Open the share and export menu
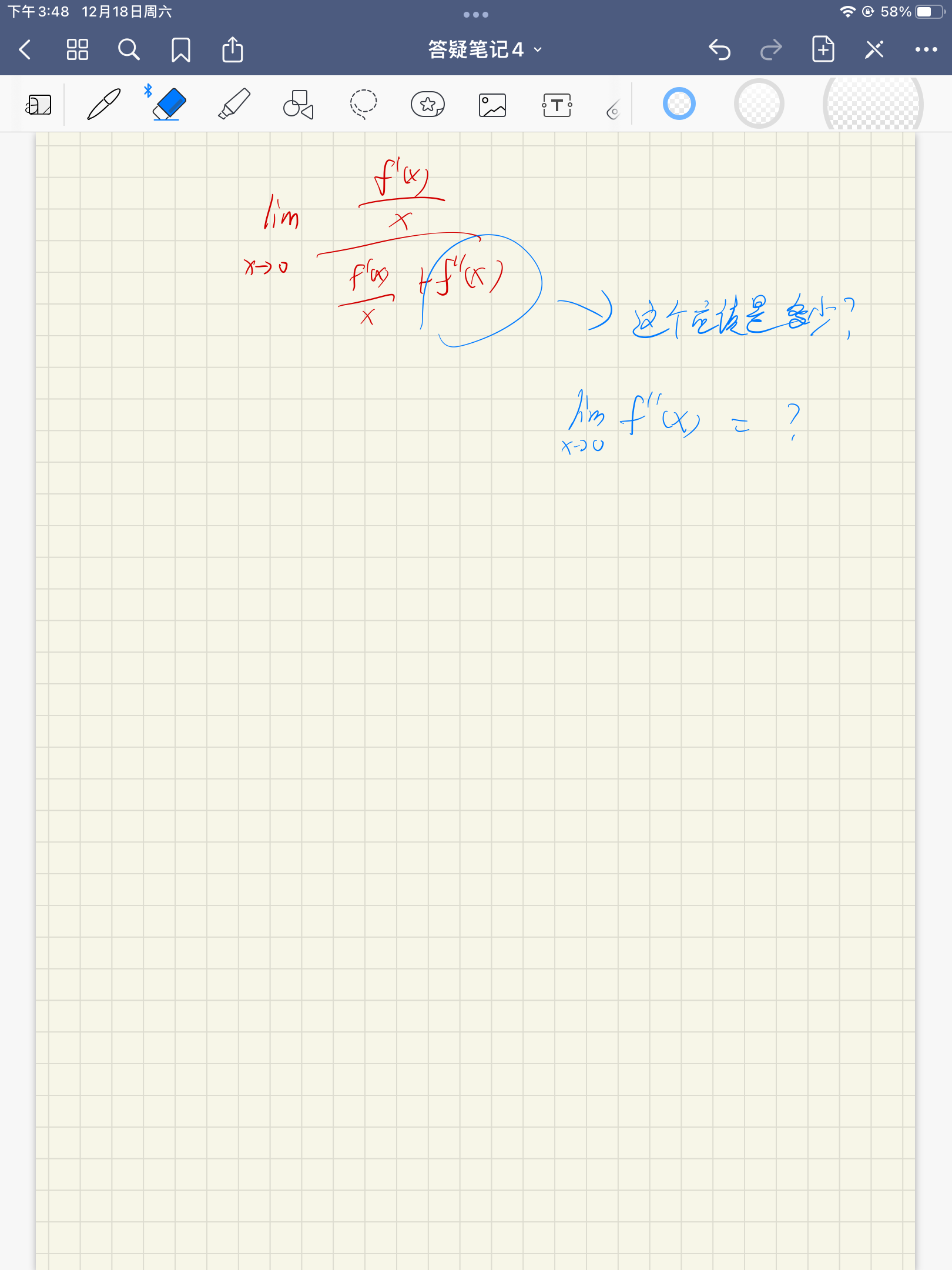The height and width of the screenshot is (1270, 952). (x=232, y=50)
